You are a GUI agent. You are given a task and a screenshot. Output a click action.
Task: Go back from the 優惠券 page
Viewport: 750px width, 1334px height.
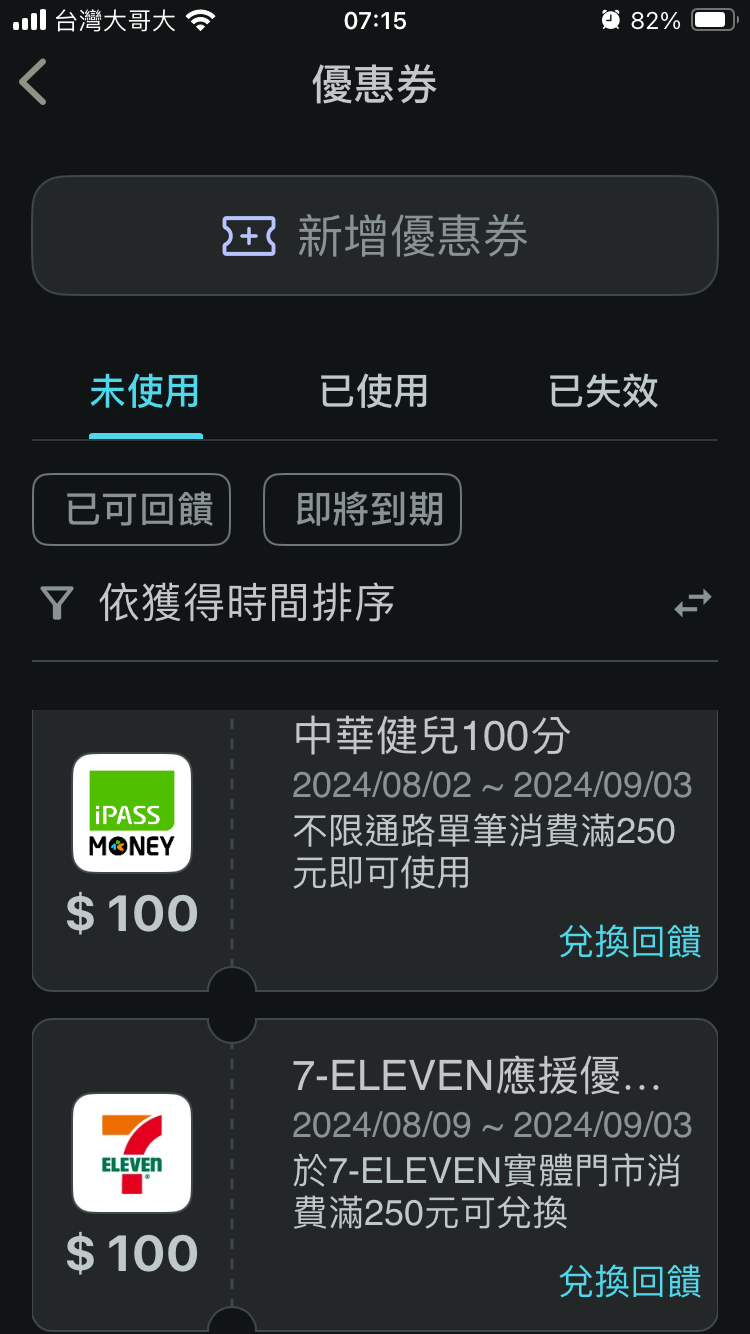point(34,83)
